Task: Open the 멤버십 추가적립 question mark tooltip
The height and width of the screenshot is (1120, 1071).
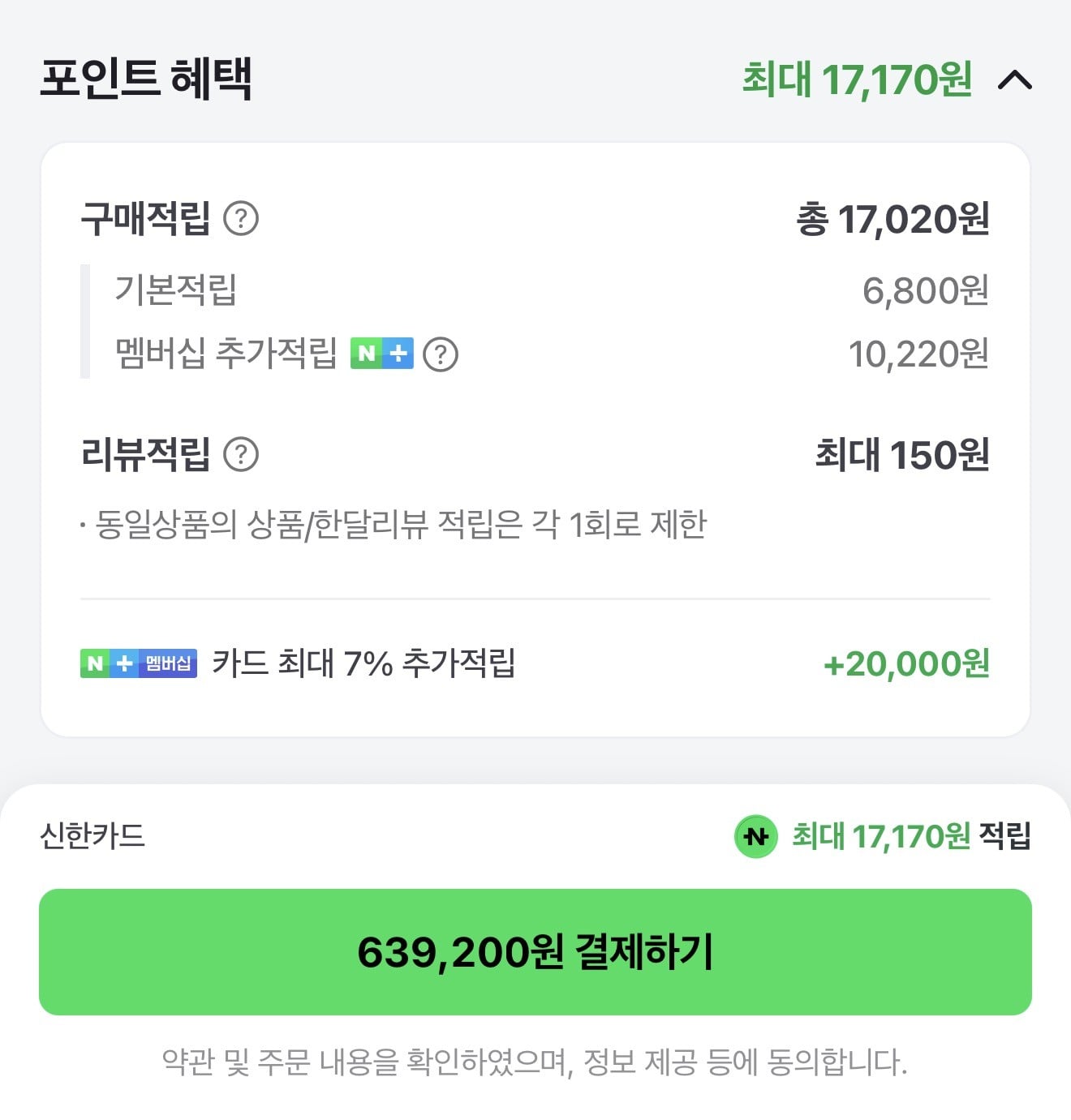Action: tap(440, 354)
